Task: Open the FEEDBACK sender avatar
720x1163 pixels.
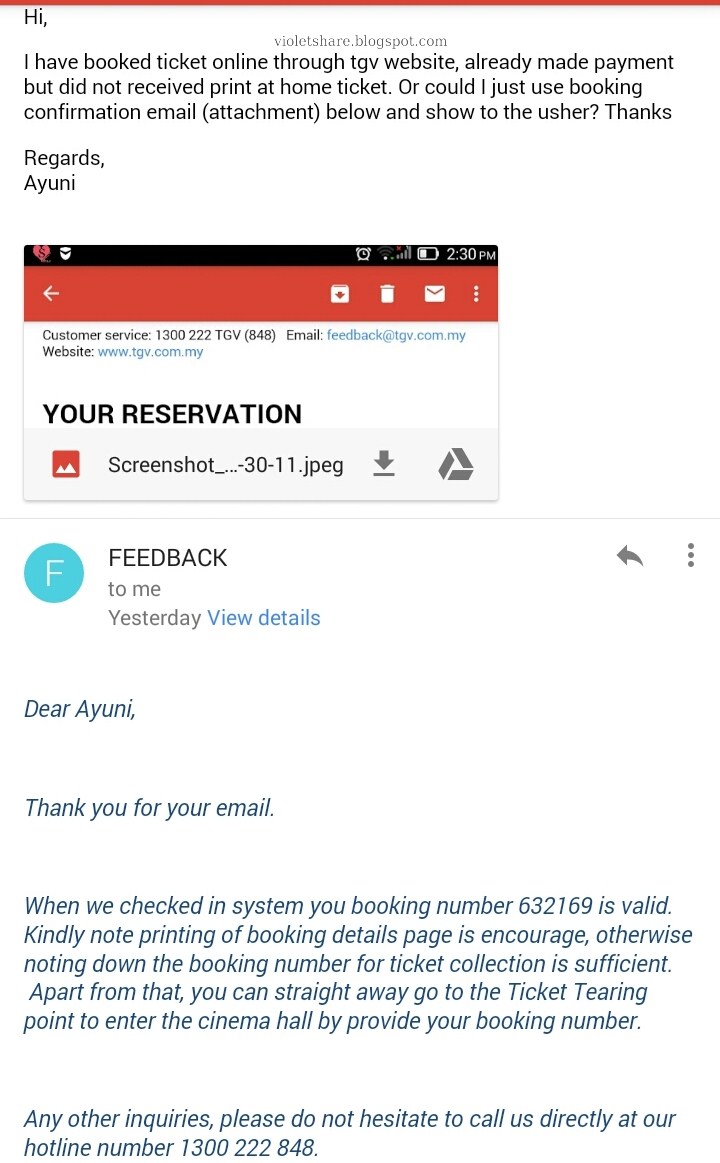Action: coord(53,573)
